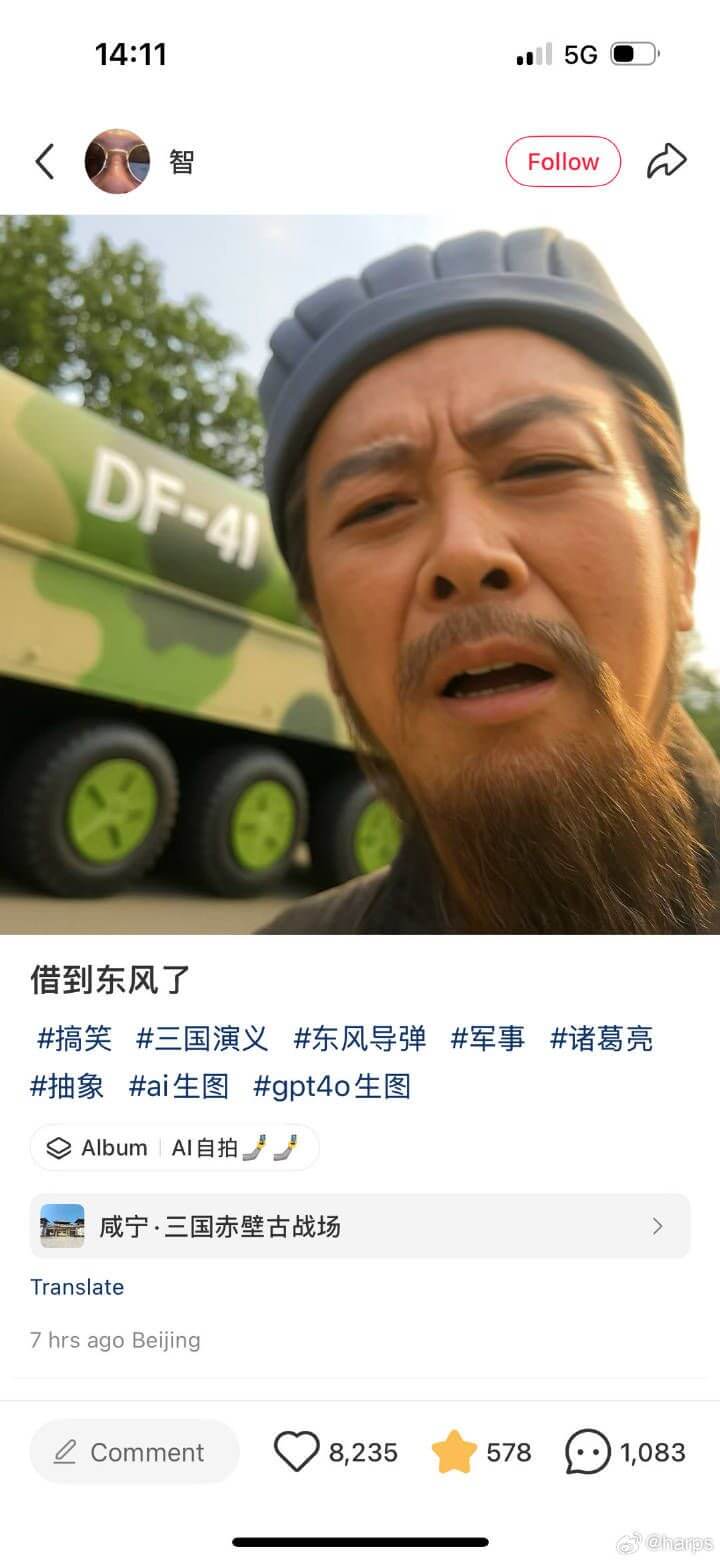Open location 咸宁·三国赤壁古战场
This screenshot has width=720, height=1561.
click(x=360, y=1226)
